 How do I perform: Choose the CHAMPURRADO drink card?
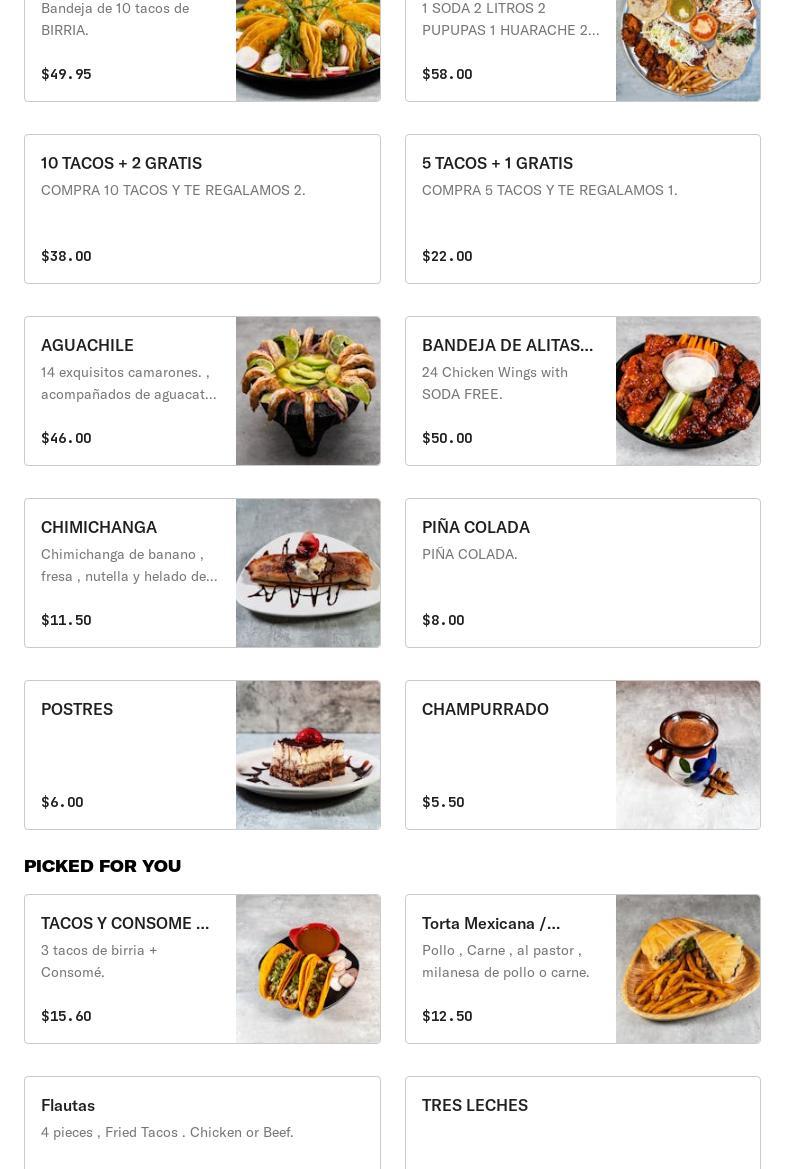pos(582,755)
